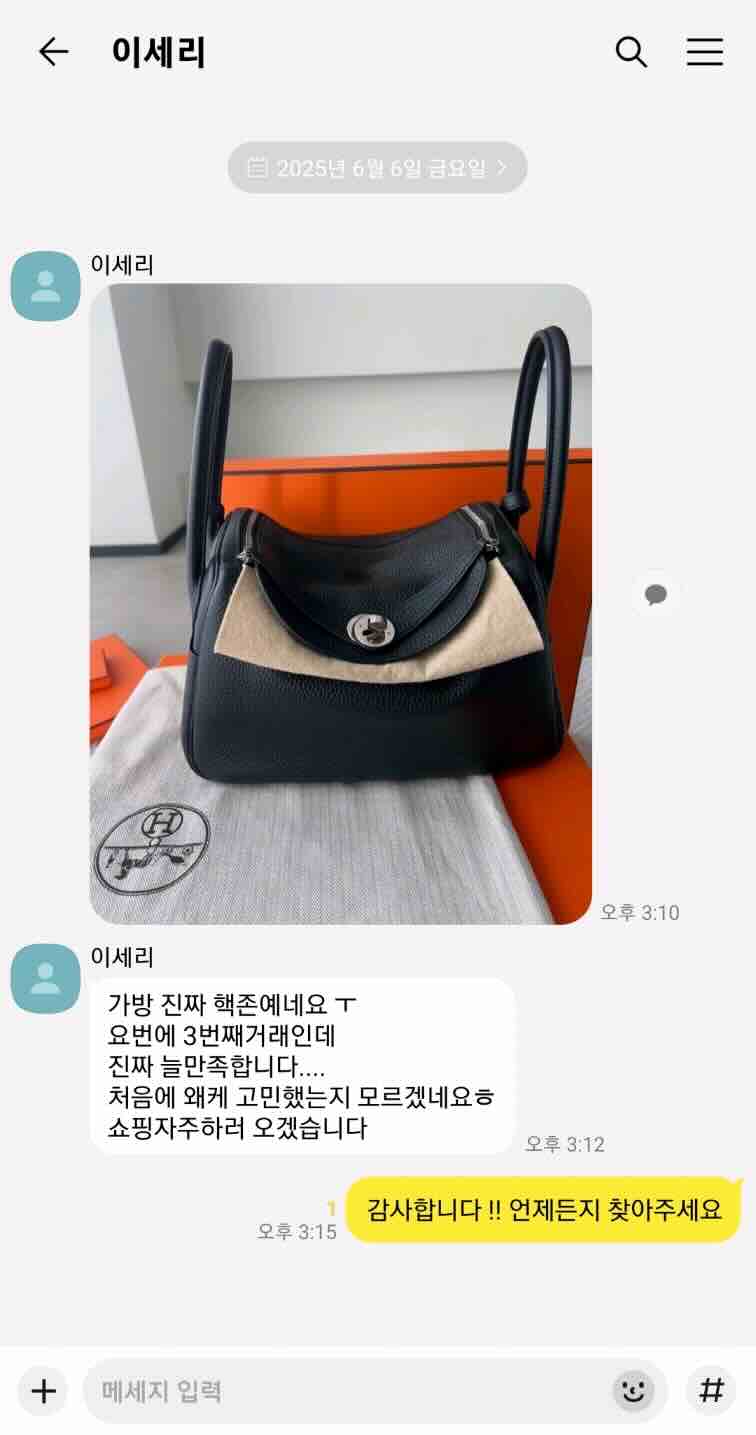Tap the hashtag search button
The height and width of the screenshot is (1435, 756).
[x=711, y=1390]
